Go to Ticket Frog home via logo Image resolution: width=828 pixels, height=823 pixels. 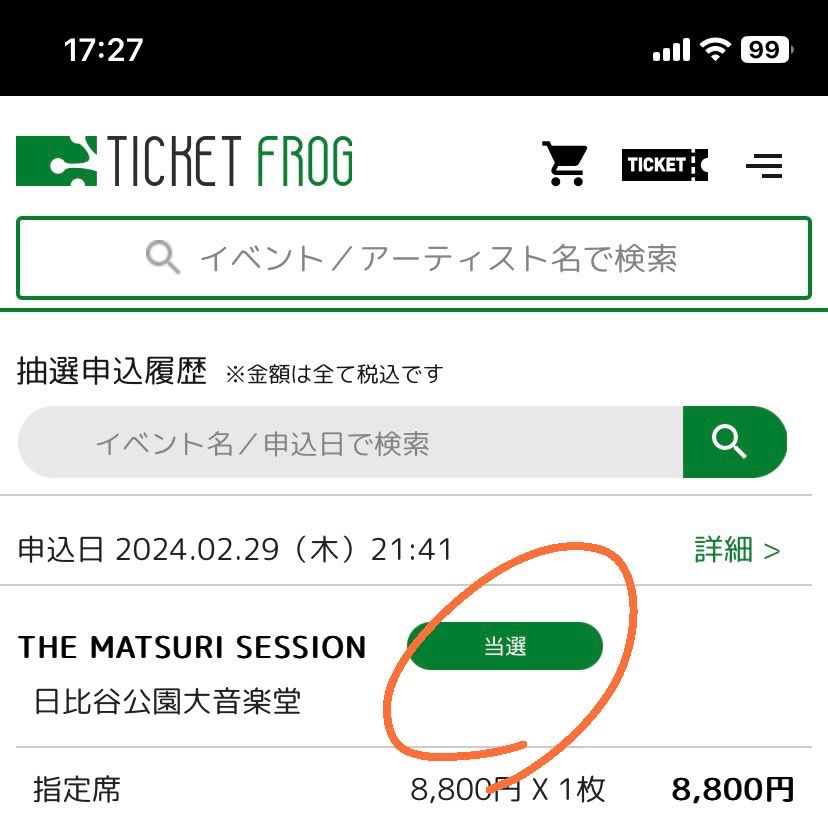(185, 162)
